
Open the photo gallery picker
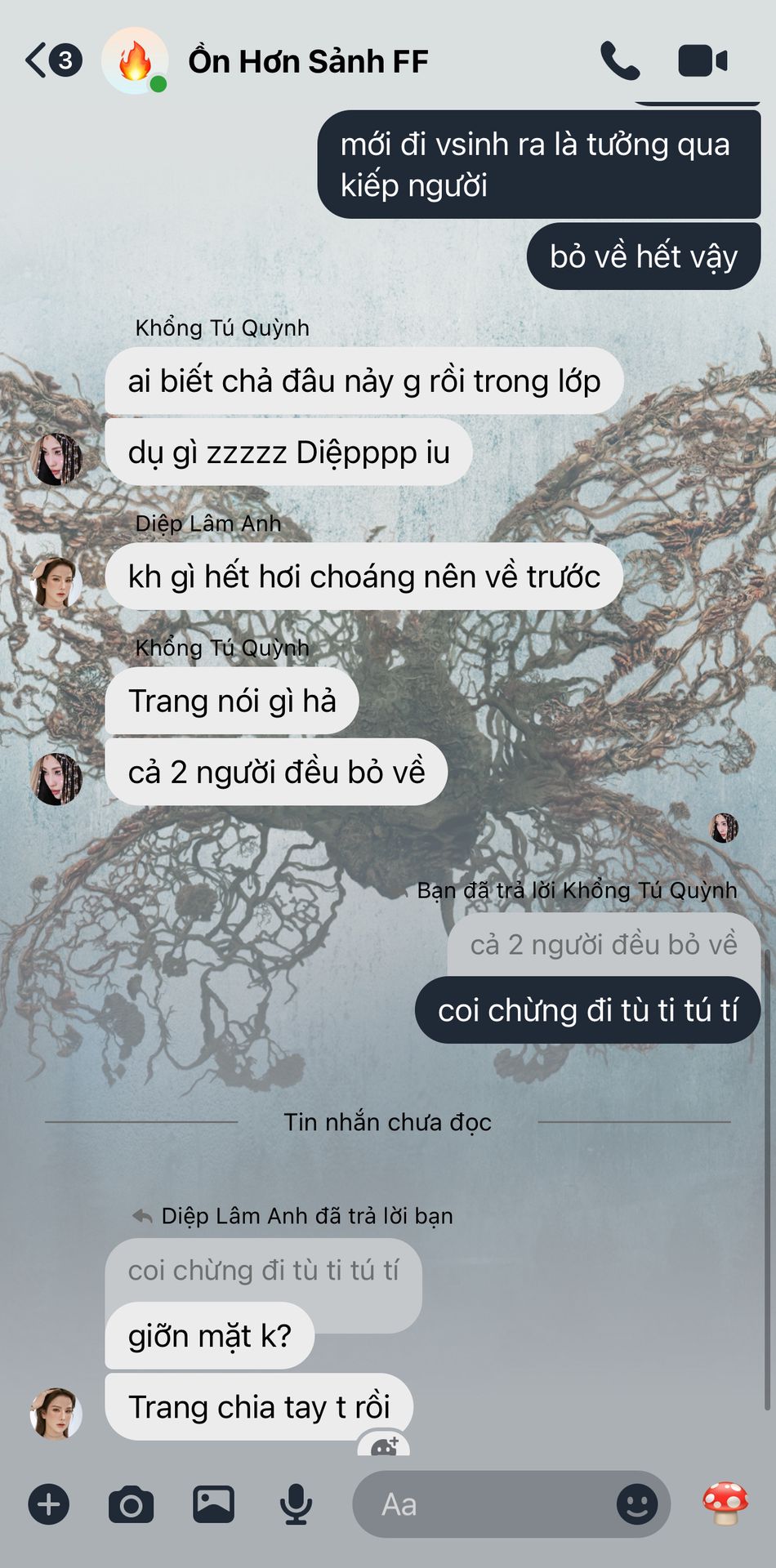click(213, 1503)
